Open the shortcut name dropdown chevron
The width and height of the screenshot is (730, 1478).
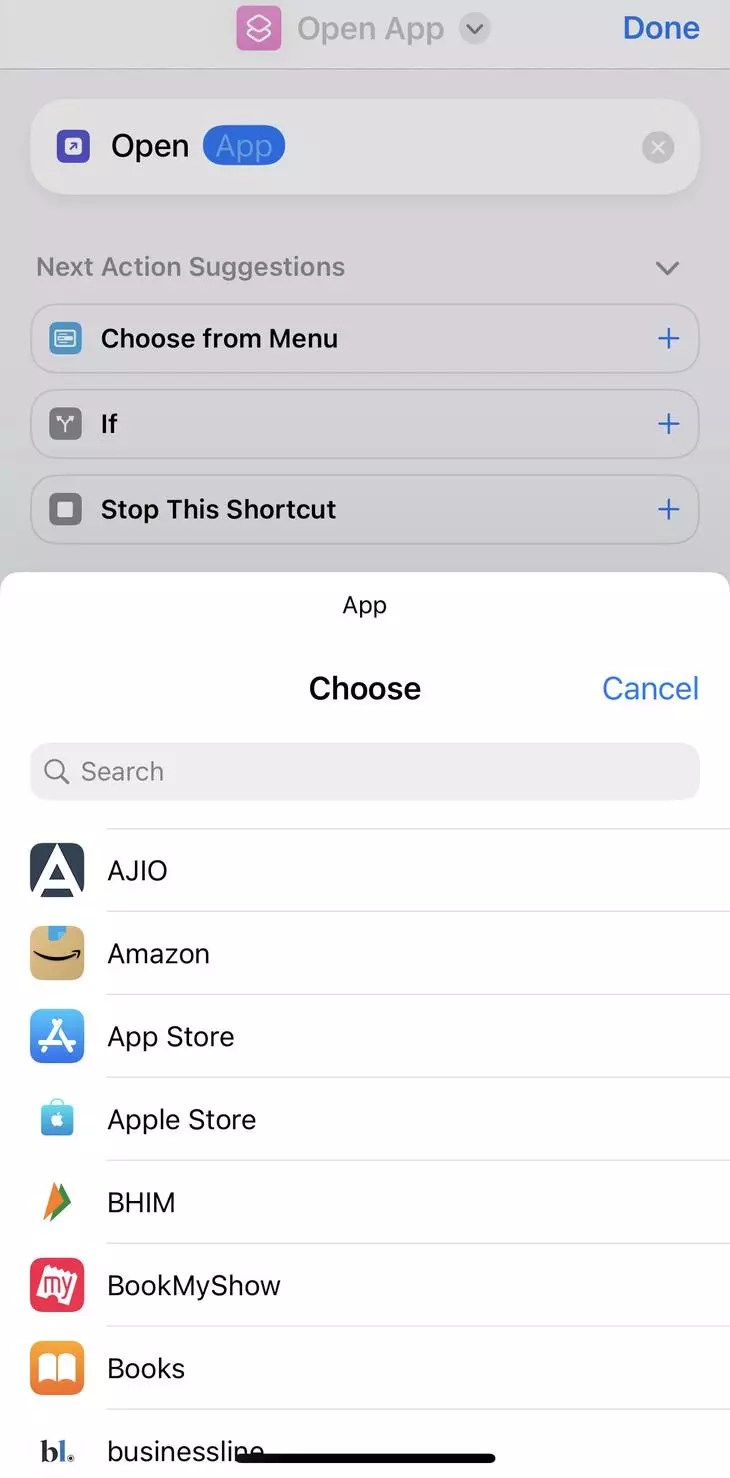[x=475, y=29]
